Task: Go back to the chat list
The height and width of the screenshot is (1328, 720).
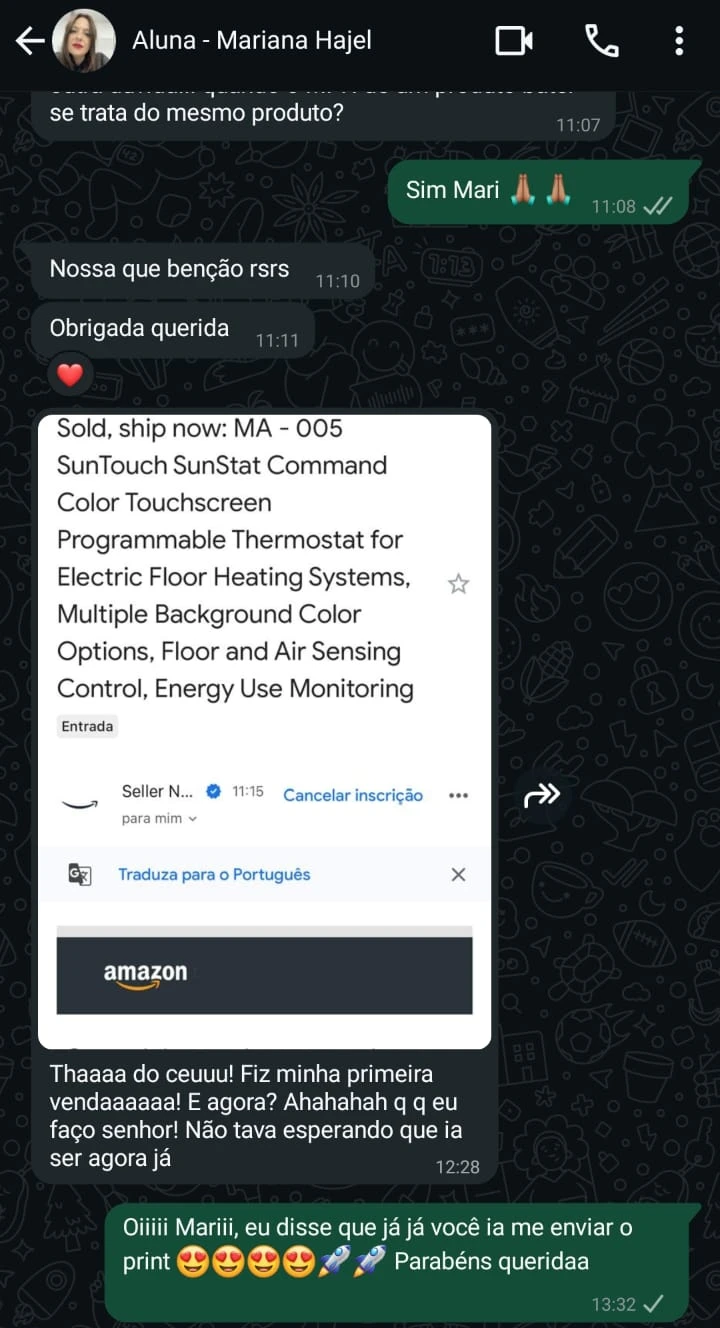Action: click(x=30, y=41)
